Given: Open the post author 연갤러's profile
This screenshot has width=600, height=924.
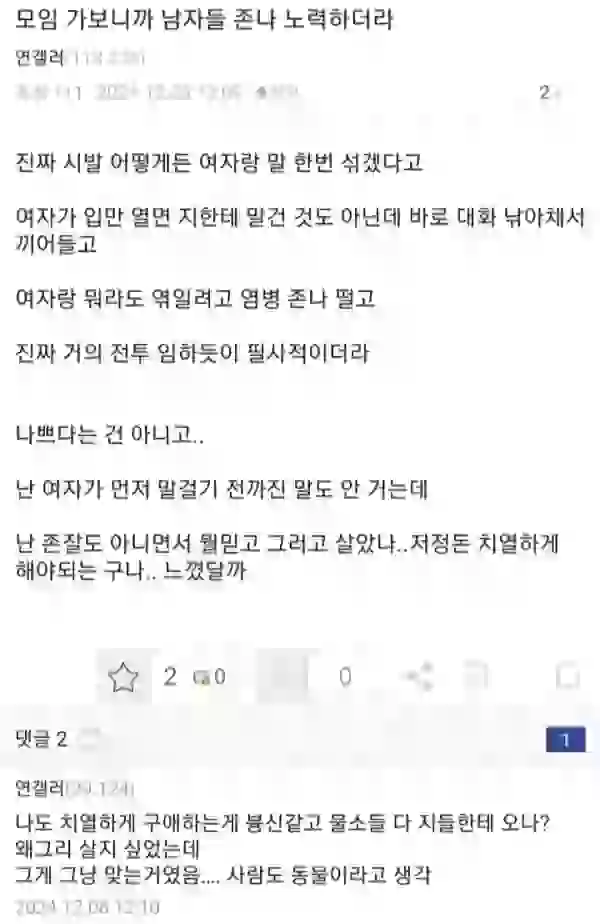Looking at the screenshot, I should (x=36, y=57).
